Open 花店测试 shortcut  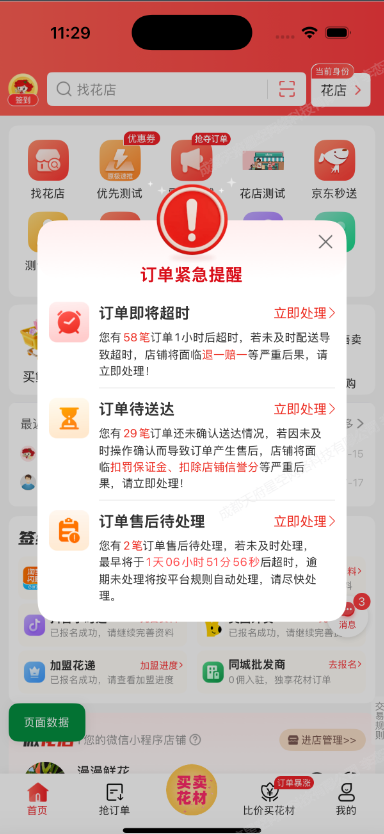coord(262,170)
